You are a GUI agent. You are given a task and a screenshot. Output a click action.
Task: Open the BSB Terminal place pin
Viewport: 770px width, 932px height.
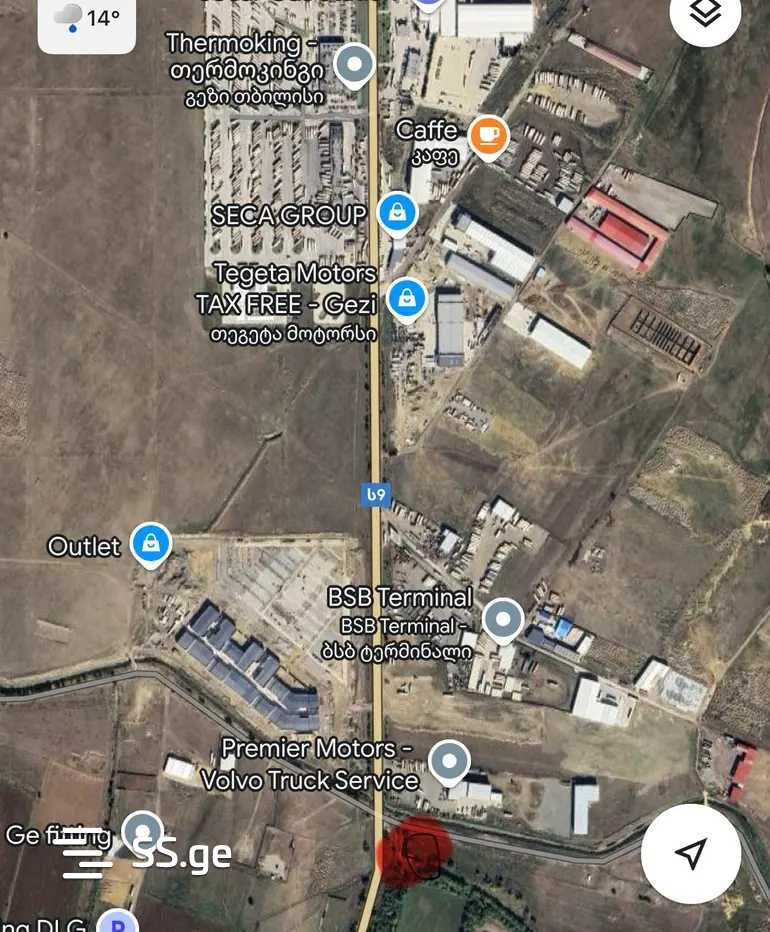[x=503, y=619]
